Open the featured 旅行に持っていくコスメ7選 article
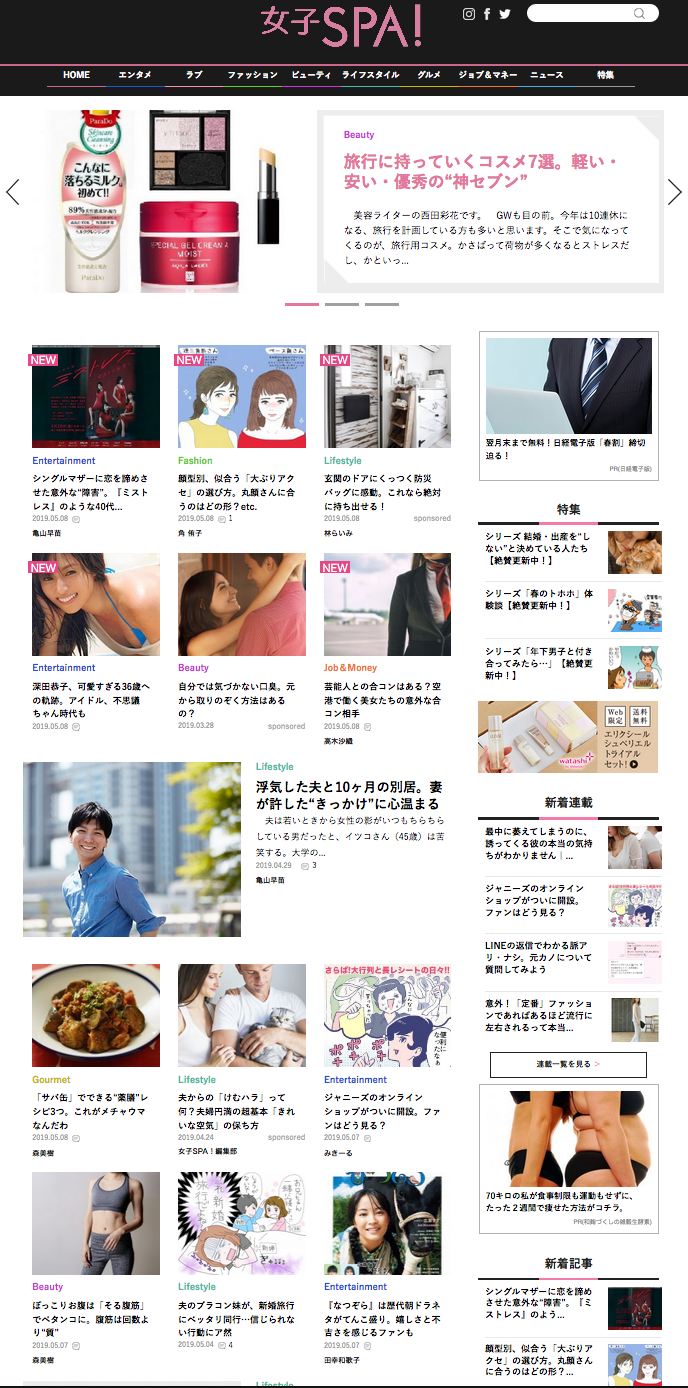This screenshot has height=1388, width=688. [x=482, y=171]
